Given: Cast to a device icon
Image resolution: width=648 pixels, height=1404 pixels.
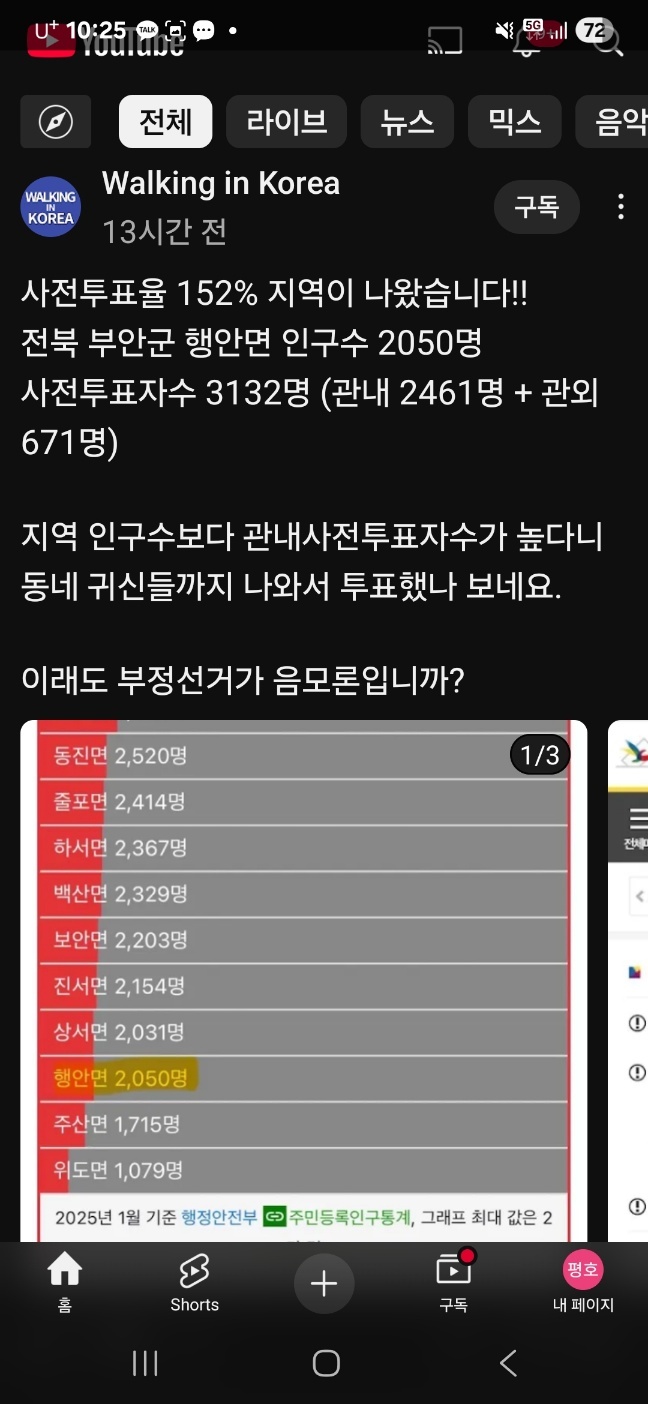Looking at the screenshot, I should (445, 41).
